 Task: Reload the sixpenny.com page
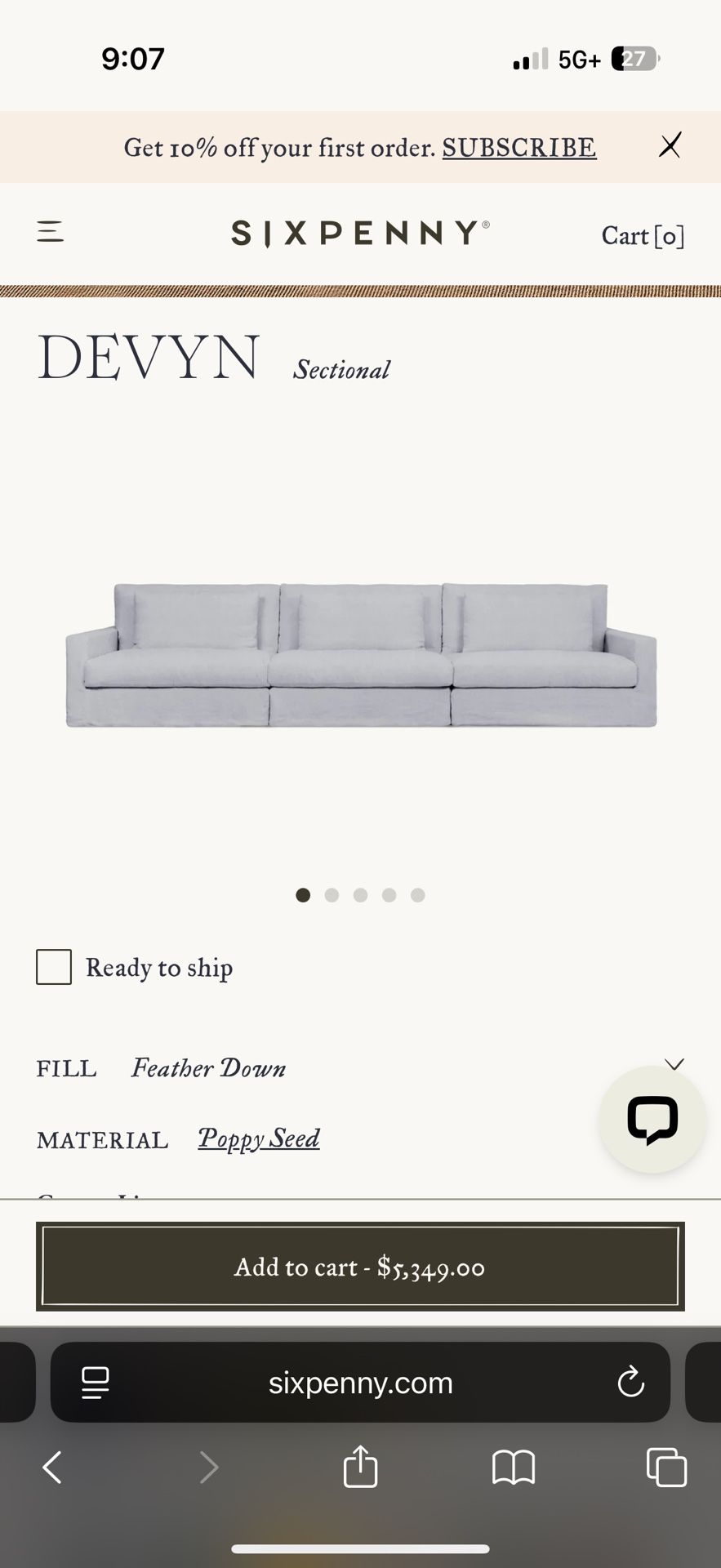pos(630,1383)
